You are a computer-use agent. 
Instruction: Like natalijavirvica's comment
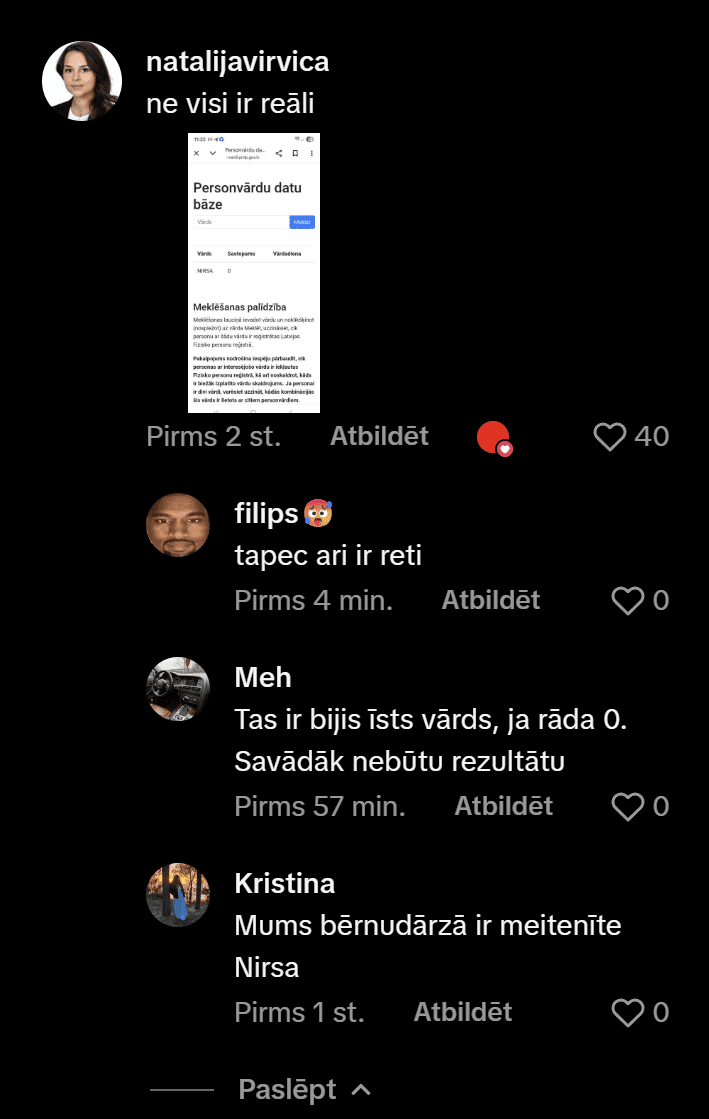609,436
